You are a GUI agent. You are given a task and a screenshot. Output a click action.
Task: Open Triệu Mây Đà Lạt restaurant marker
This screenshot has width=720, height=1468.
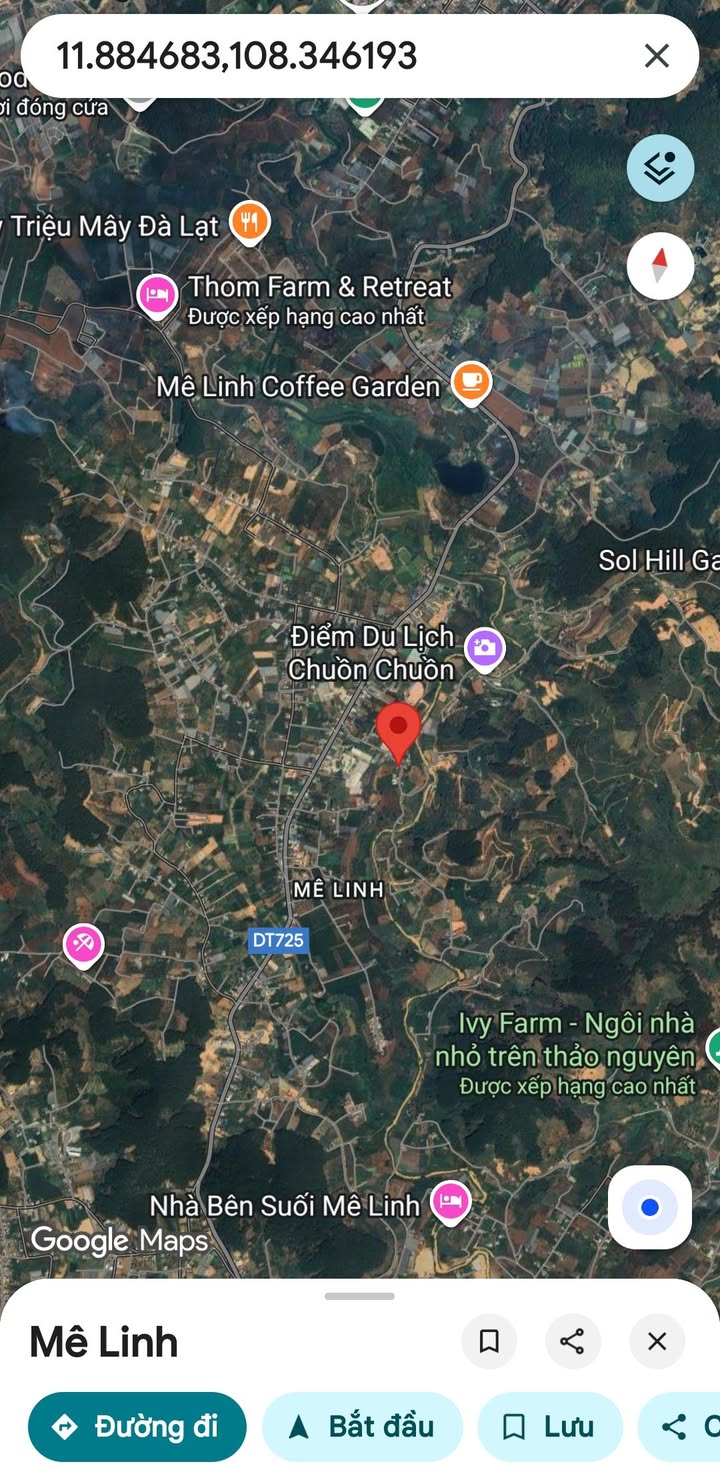[250, 221]
